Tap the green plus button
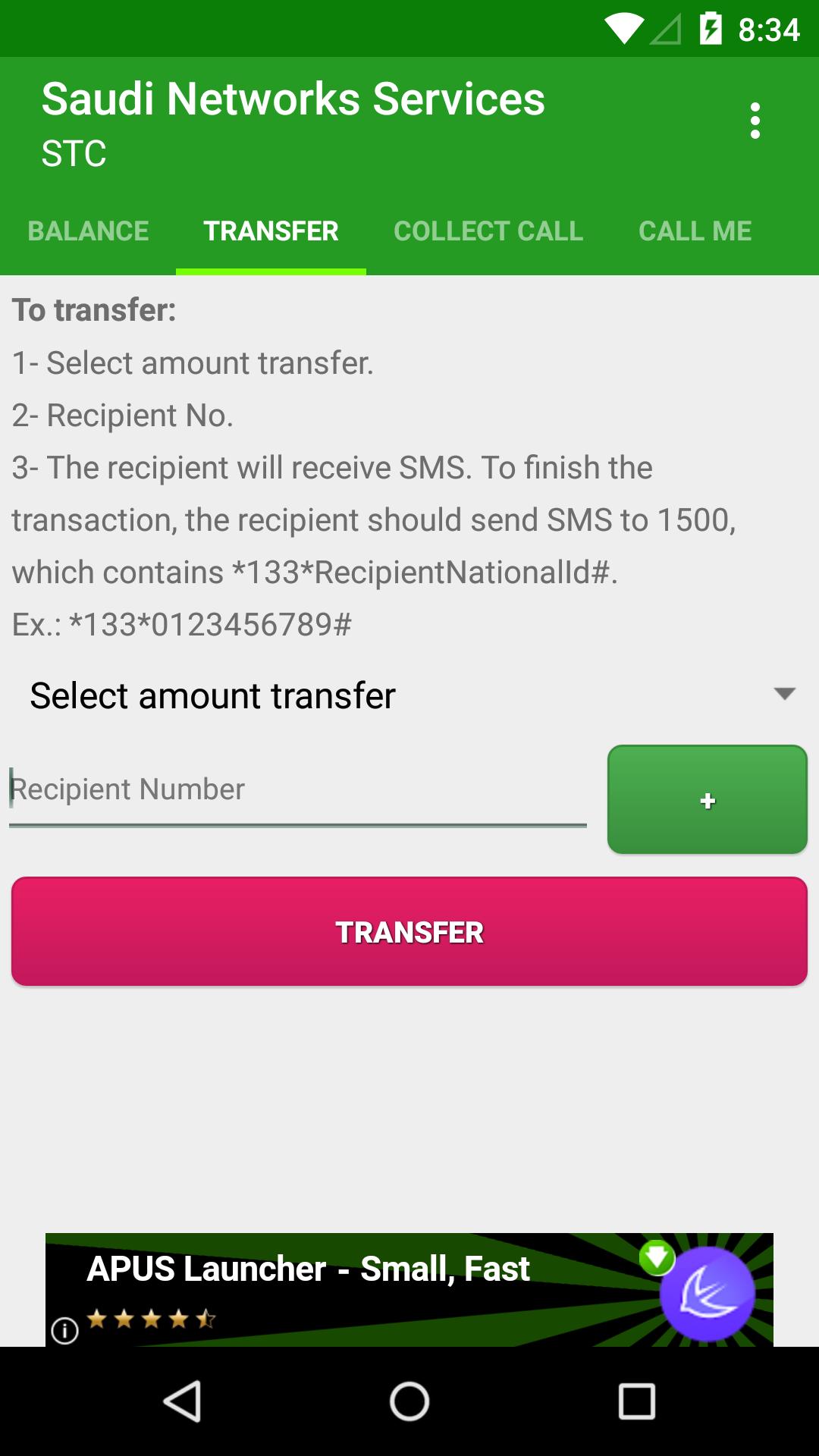Screen dimensions: 819x1456 point(707,800)
